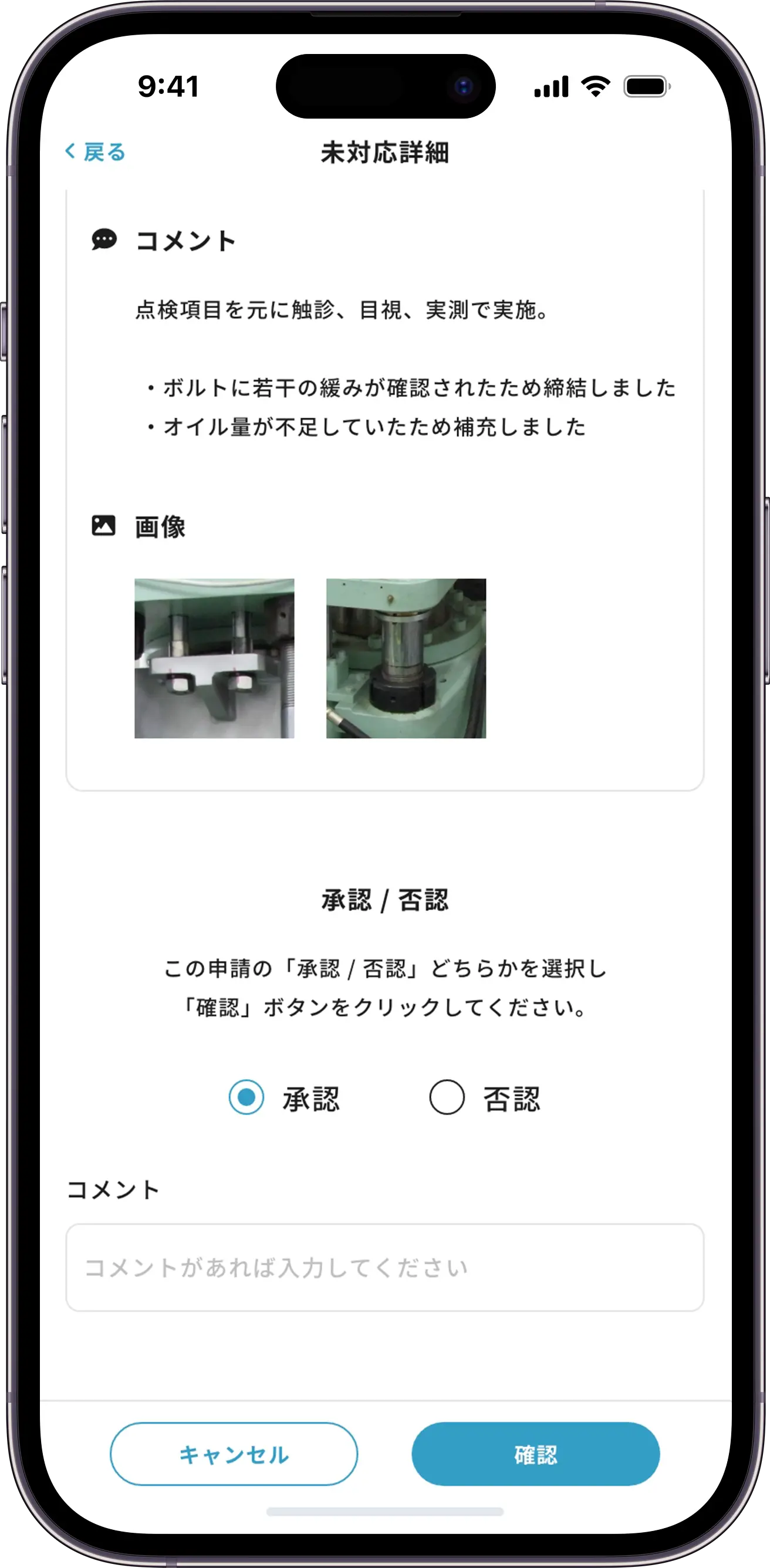
Task: Click the back chevron next to 戻る
Action: [x=70, y=151]
